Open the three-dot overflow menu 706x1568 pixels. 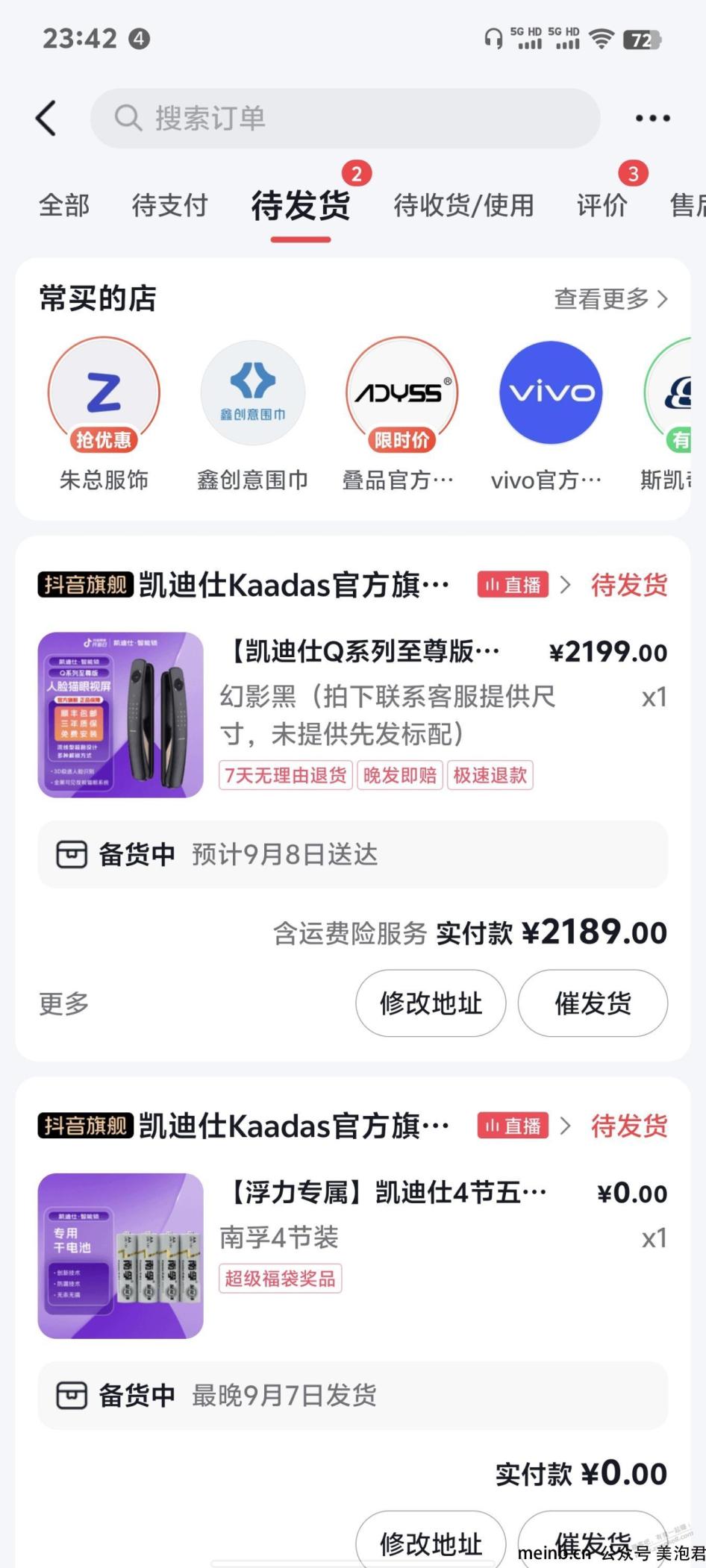pos(652,118)
